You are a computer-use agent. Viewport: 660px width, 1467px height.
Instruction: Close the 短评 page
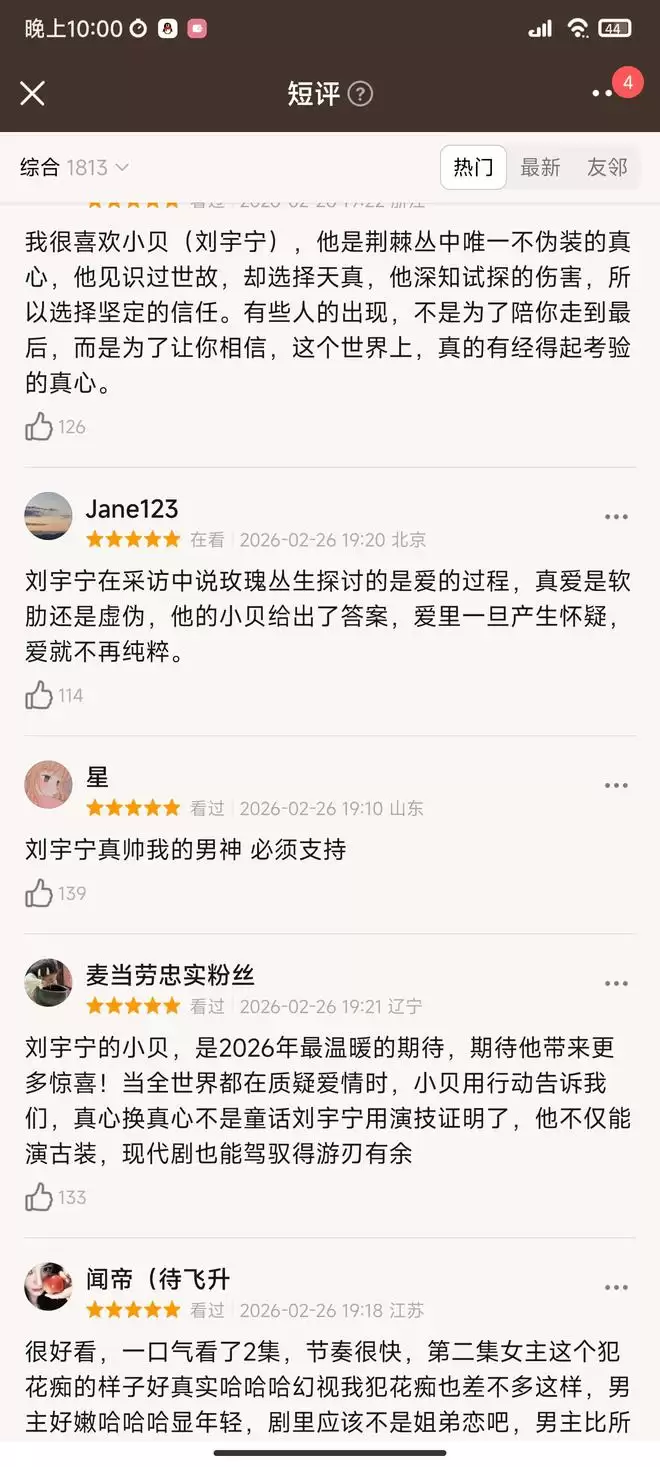pyautogui.click(x=33, y=93)
